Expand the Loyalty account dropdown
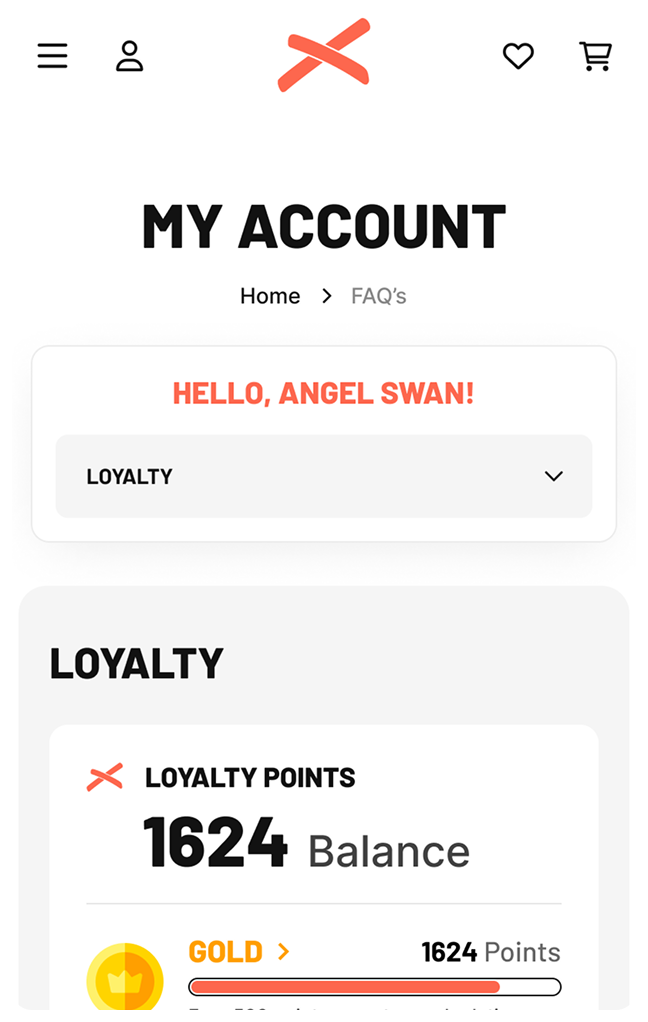The width and height of the screenshot is (648, 1022). tap(324, 476)
